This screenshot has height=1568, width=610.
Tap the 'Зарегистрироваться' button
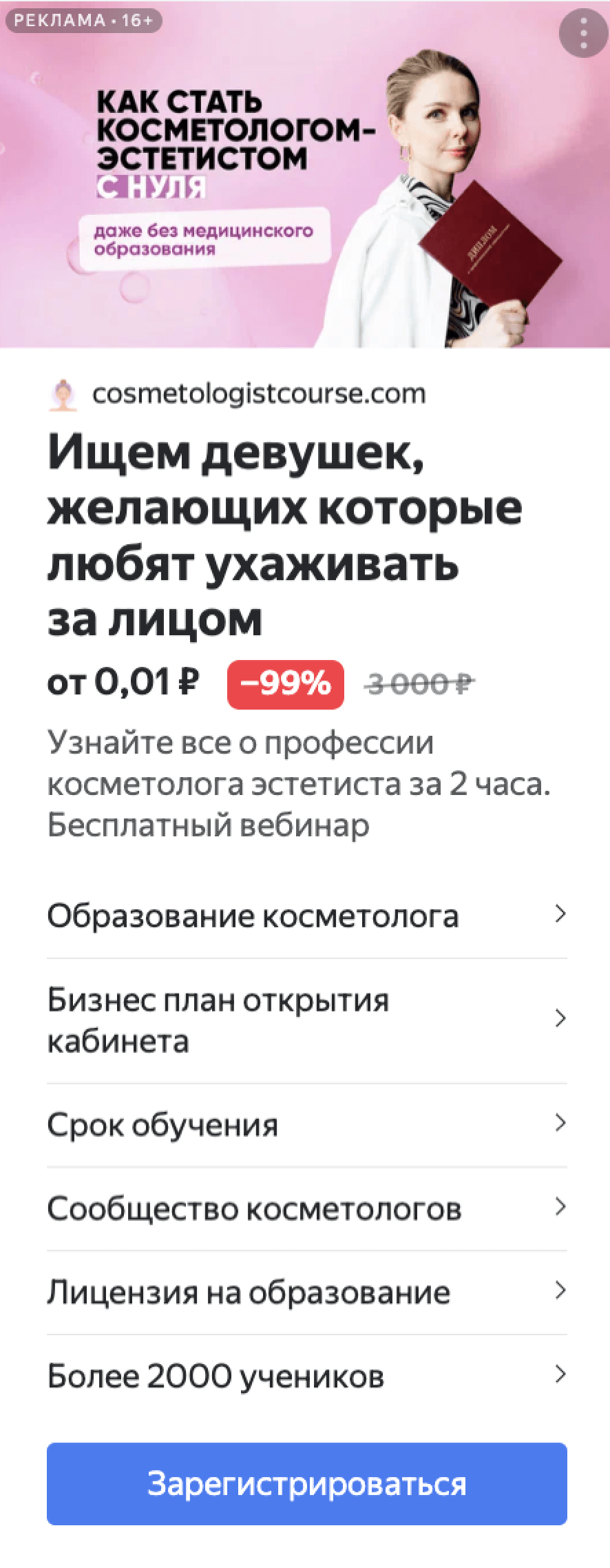[306, 1484]
